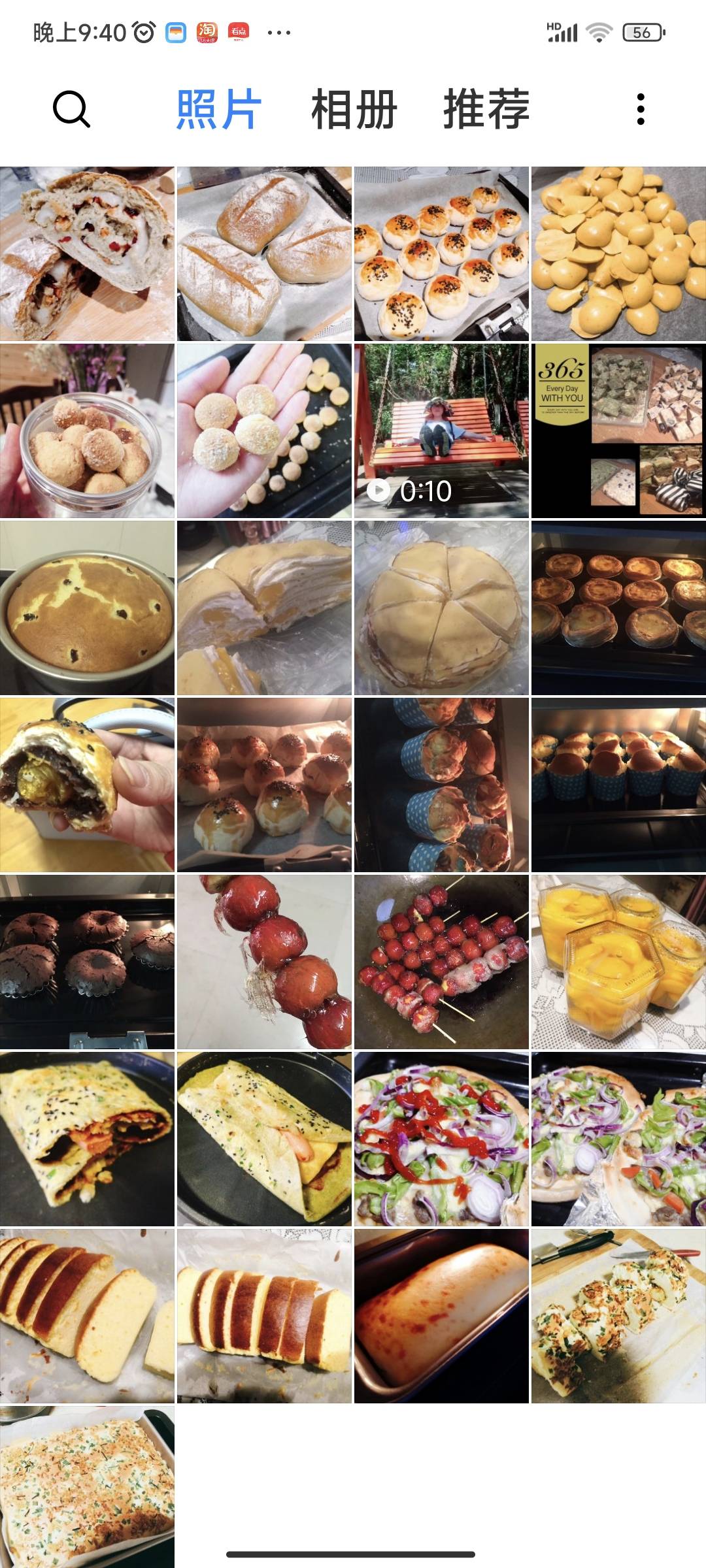Image resolution: width=706 pixels, height=1568 pixels.
Task: Open the three-dot overflow menu
Action: coord(641,109)
